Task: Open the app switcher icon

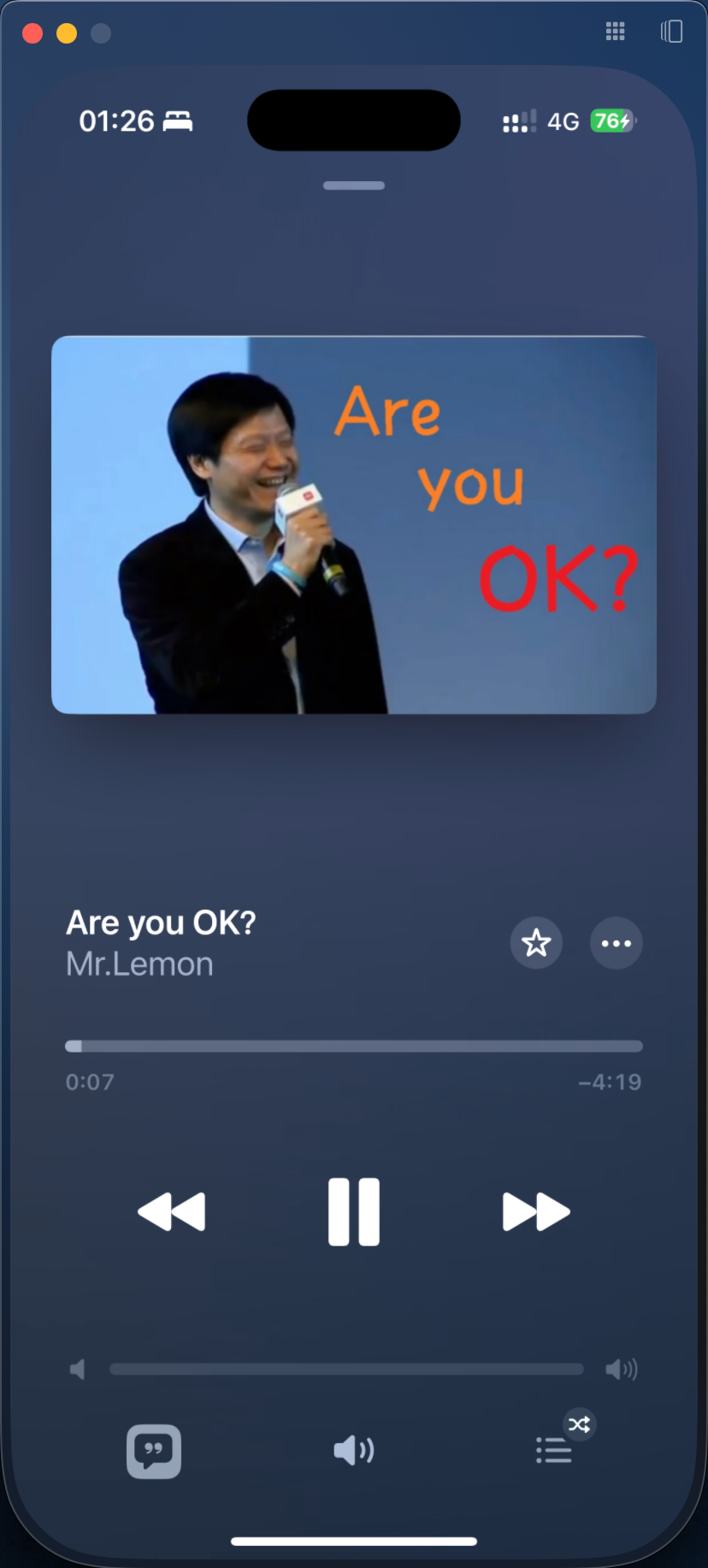Action: click(x=671, y=32)
